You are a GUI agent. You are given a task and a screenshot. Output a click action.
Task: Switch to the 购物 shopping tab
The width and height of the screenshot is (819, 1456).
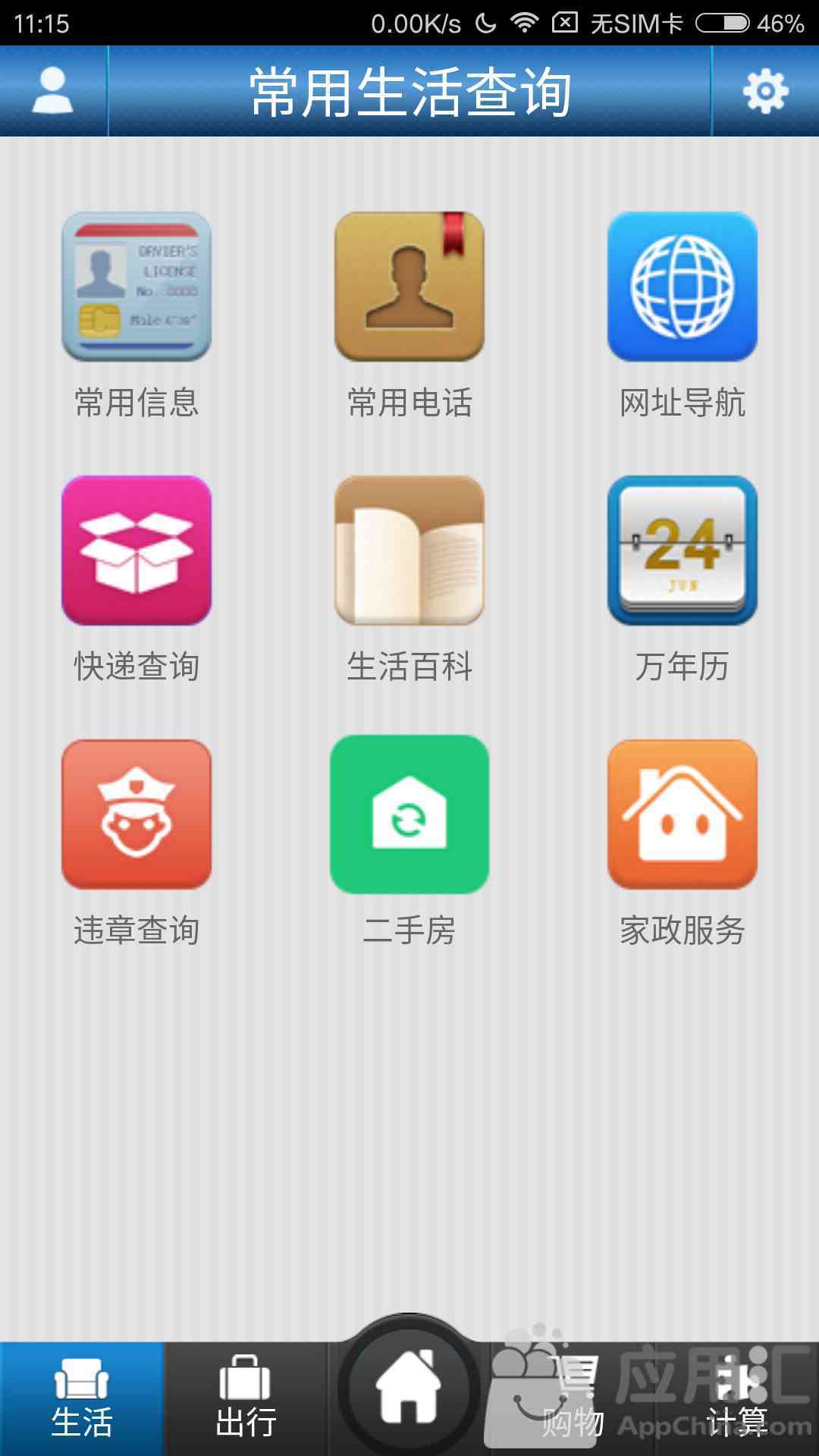573,1399
